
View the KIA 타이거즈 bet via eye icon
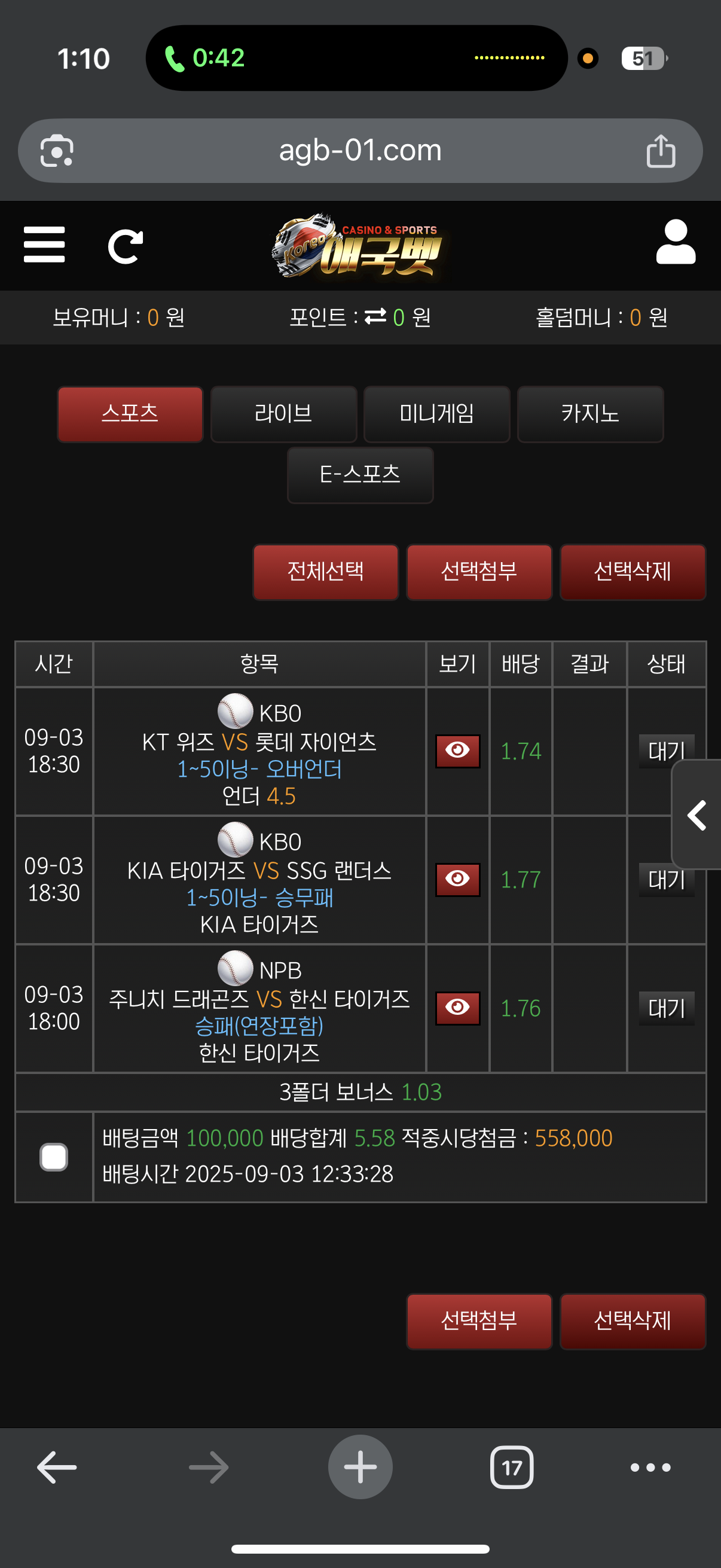[x=457, y=880]
